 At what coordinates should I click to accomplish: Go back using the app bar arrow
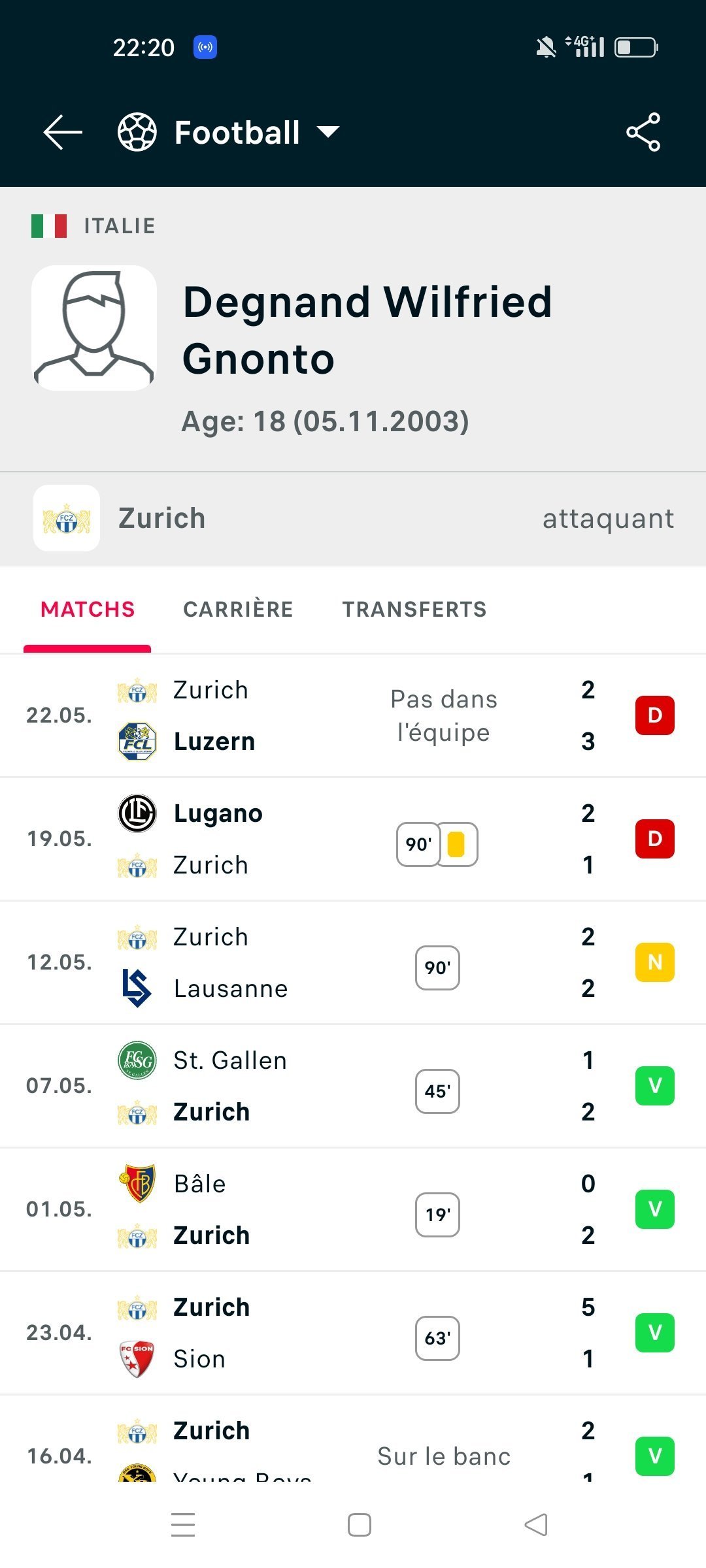(63, 132)
